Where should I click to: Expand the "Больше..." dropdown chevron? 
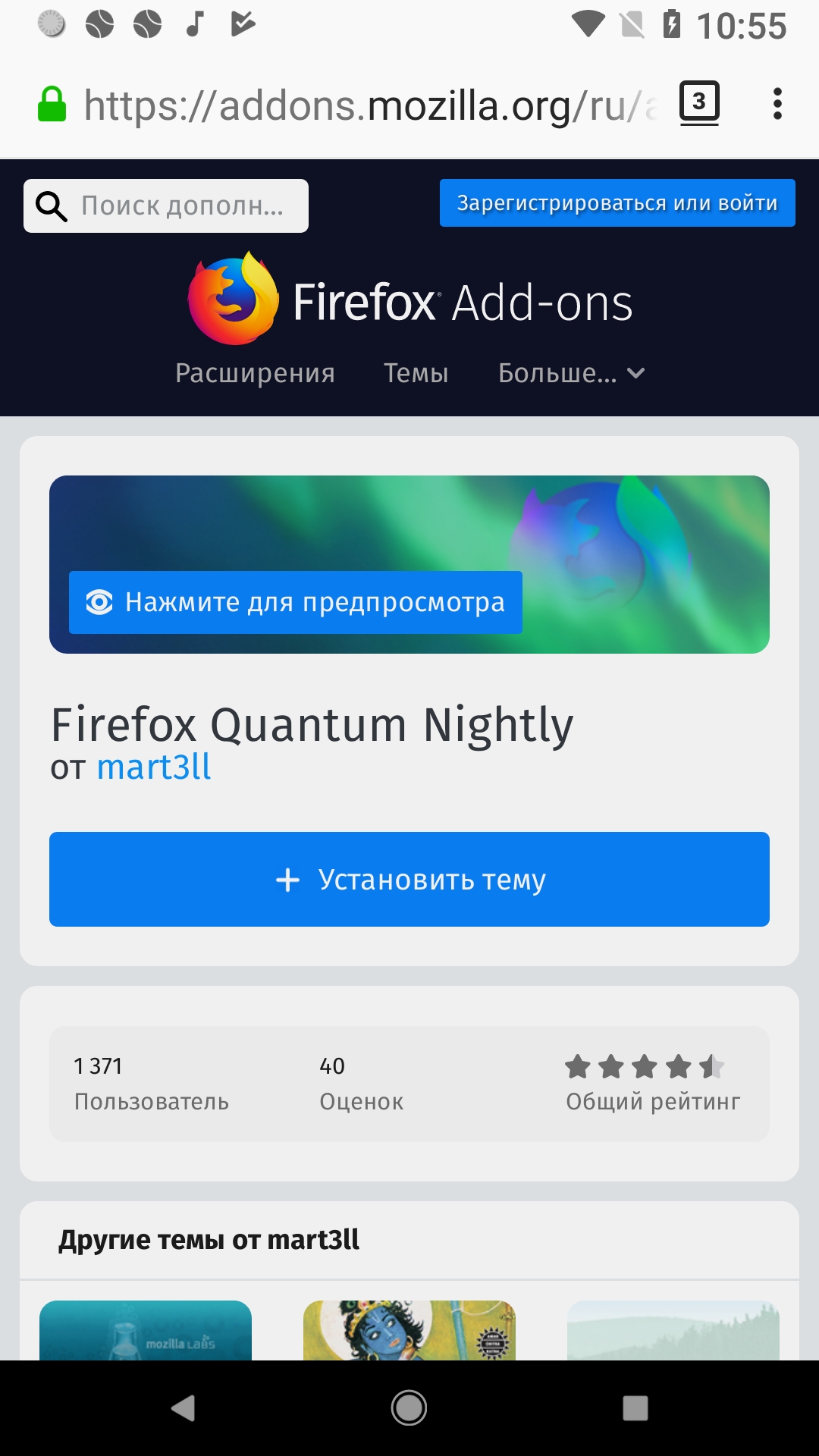(636, 373)
